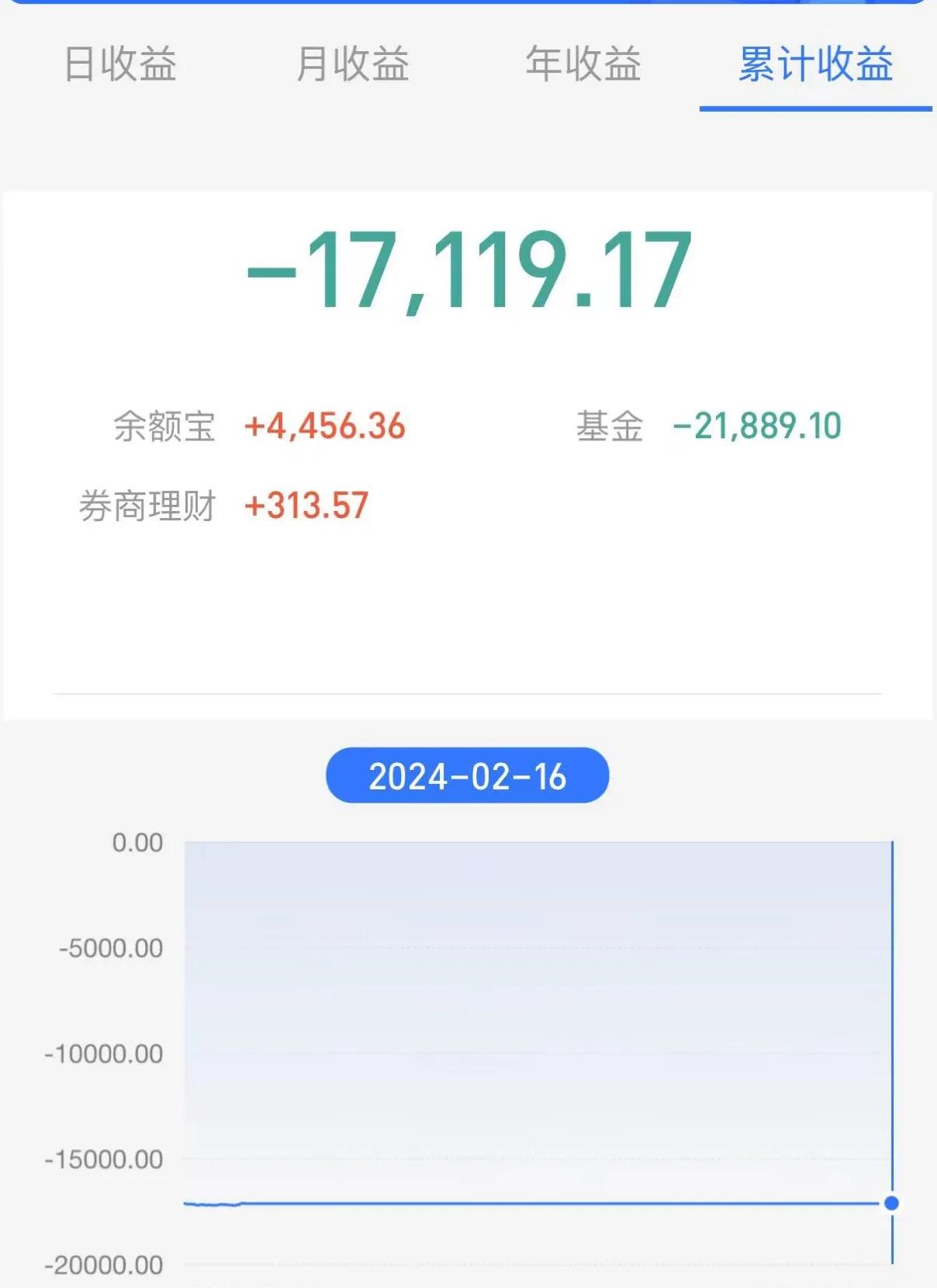
Task: Click the 基金 label
Action: 610,426
